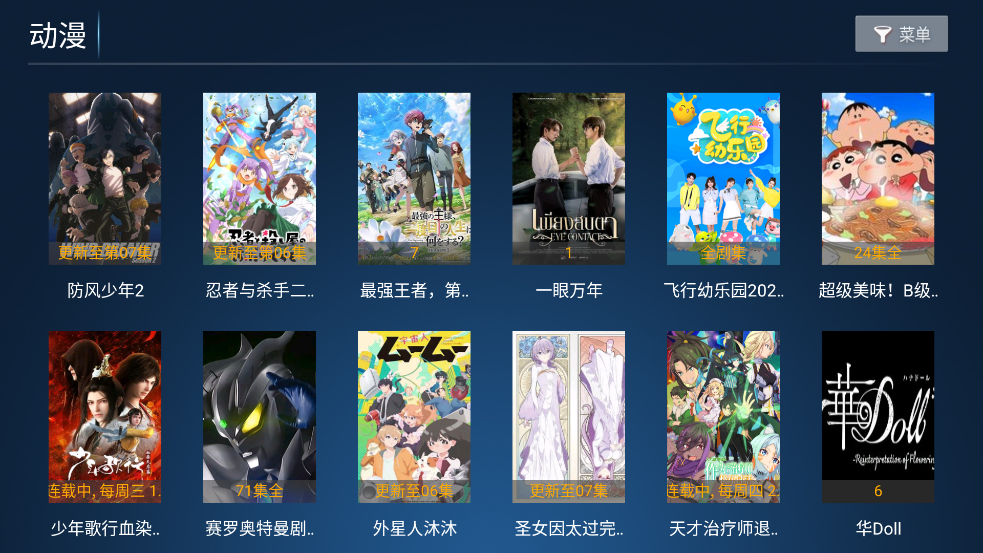Open 一眼万年 show tile
The image size is (983, 553).
[569, 180]
